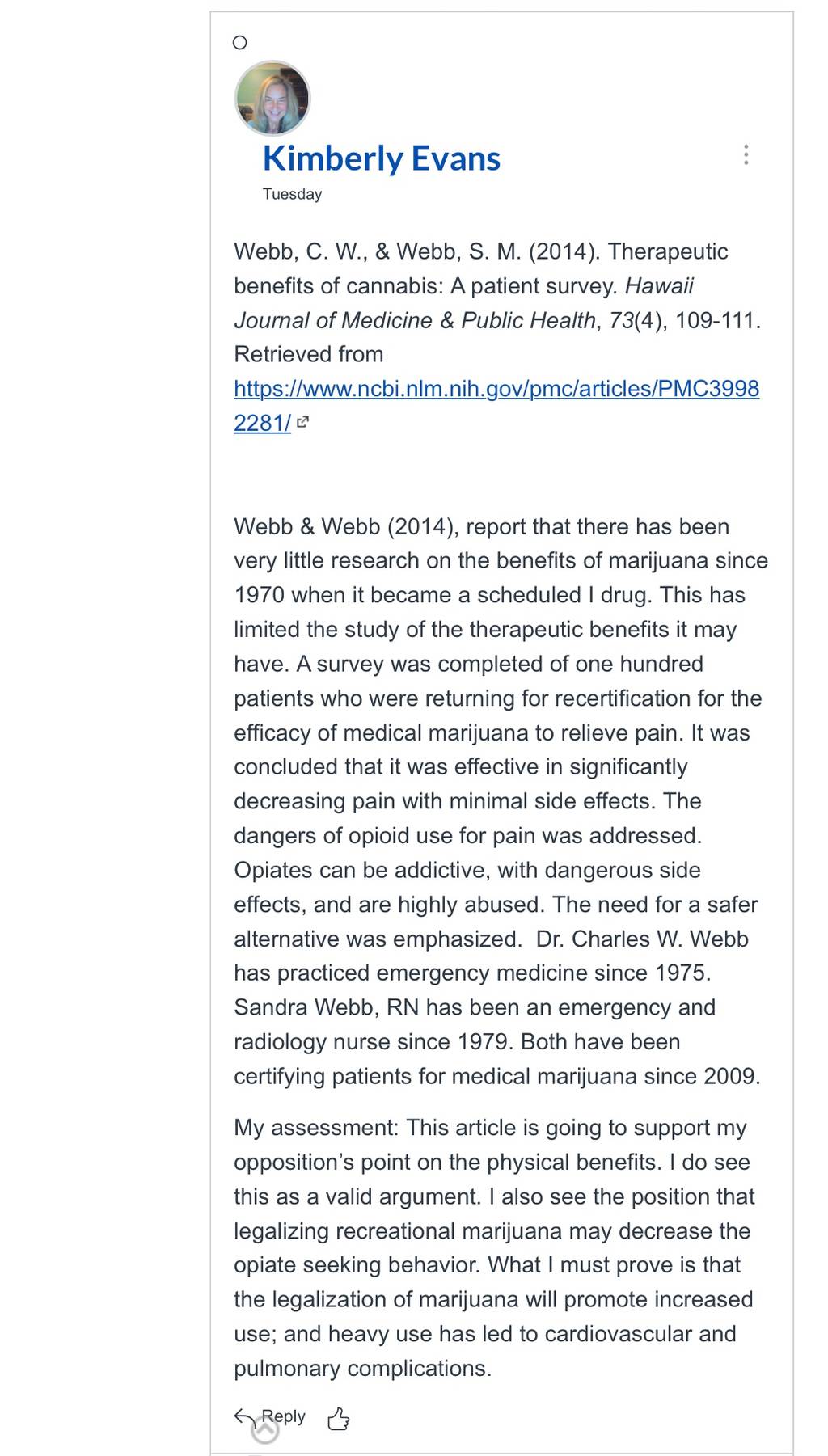The width and height of the screenshot is (828, 1456).
Task: Open the ncbi.nlm.nih.gov article link
Action: coord(496,406)
